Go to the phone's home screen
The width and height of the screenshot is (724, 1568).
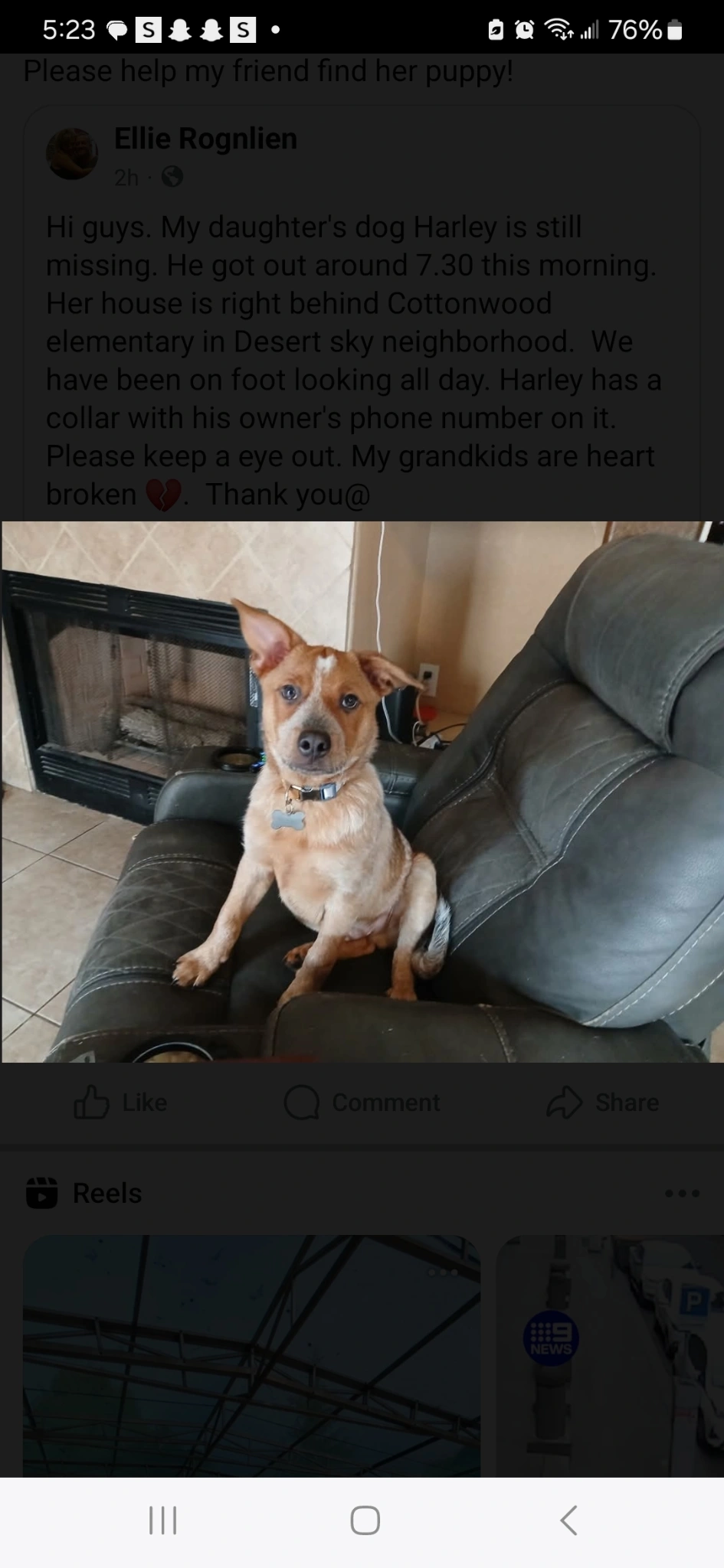point(365,1521)
